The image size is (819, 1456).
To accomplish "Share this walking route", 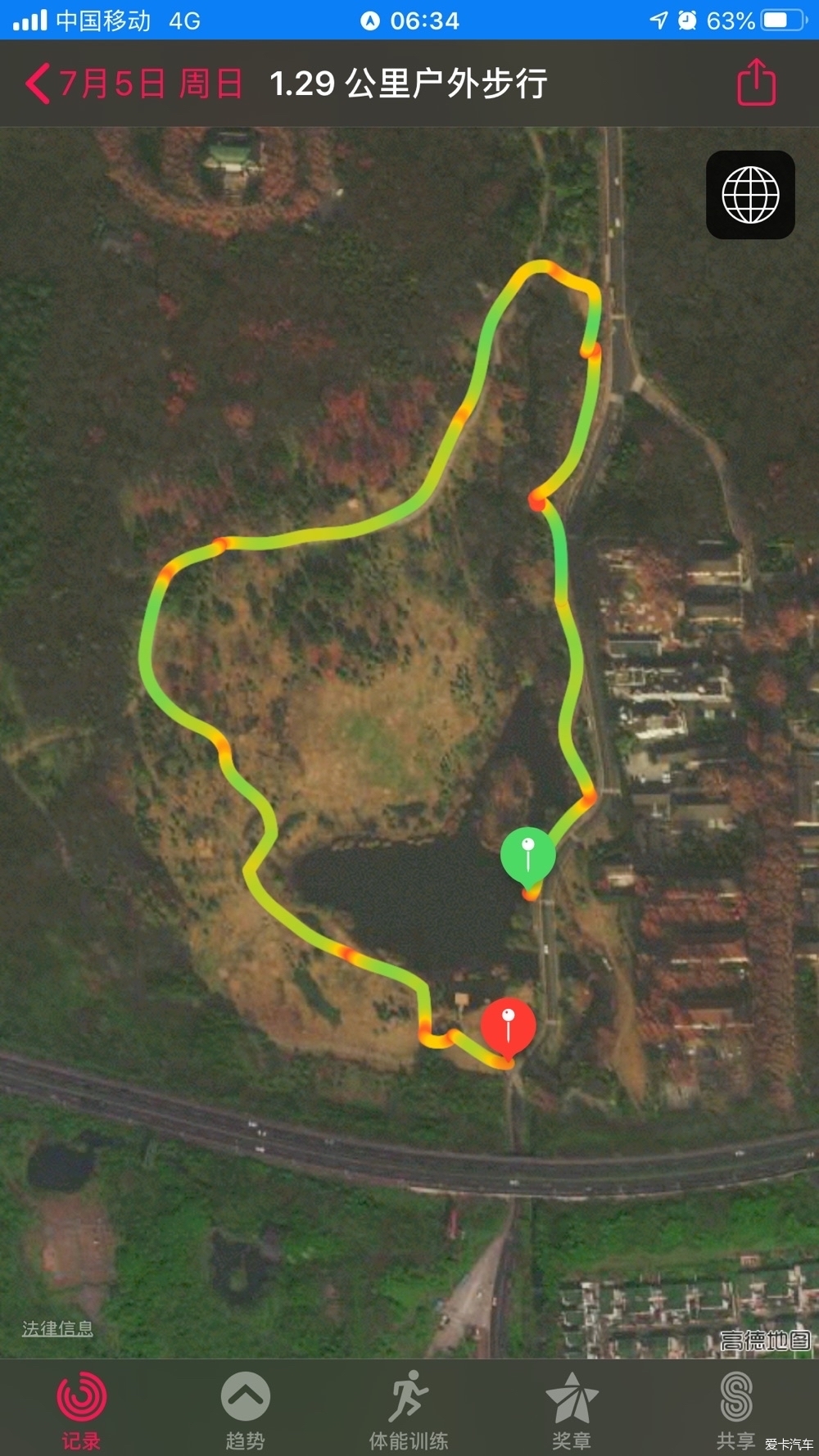I will pyautogui.click(x=756, y=83).
